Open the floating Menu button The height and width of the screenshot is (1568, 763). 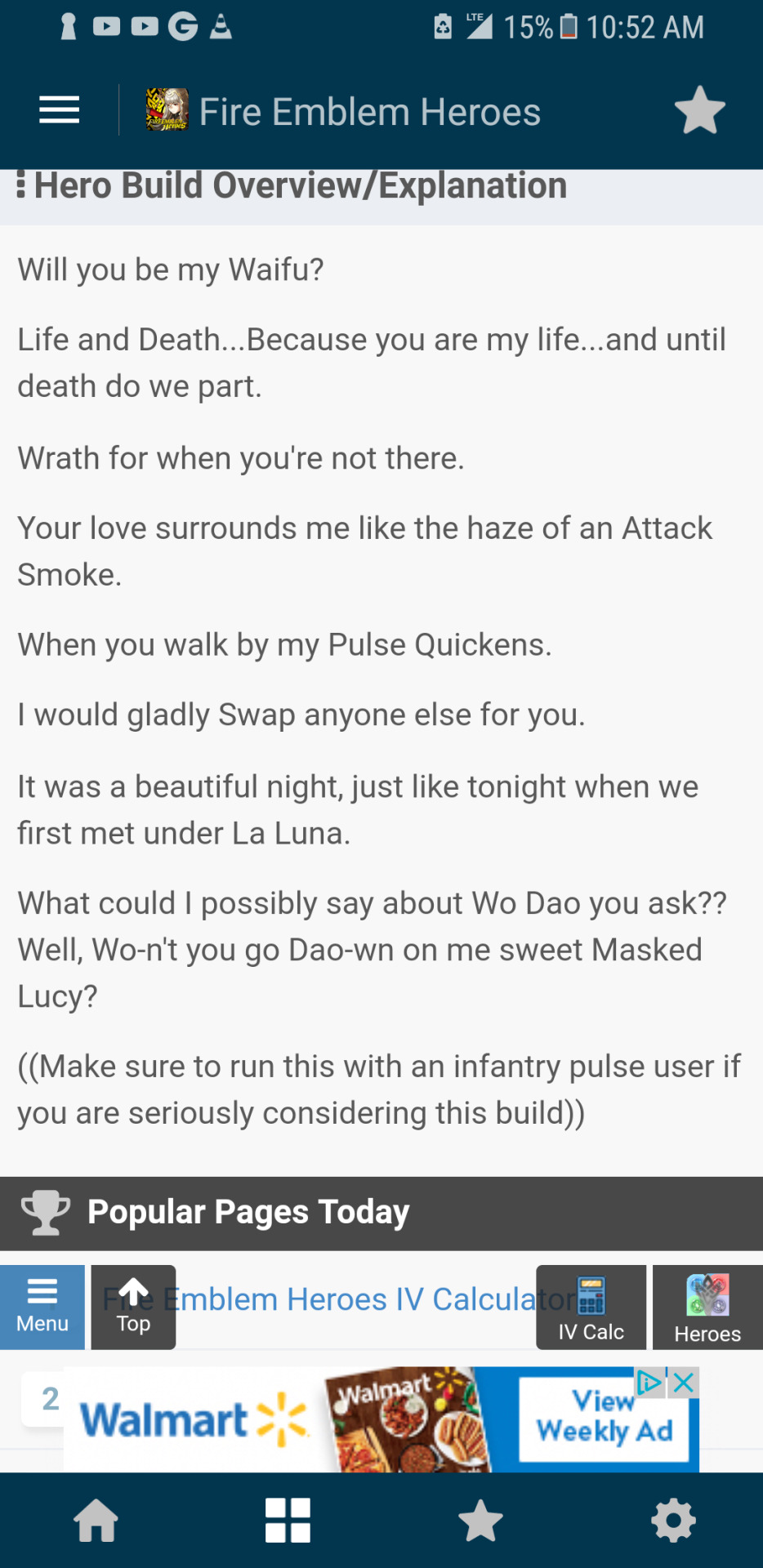point(42,1307)
